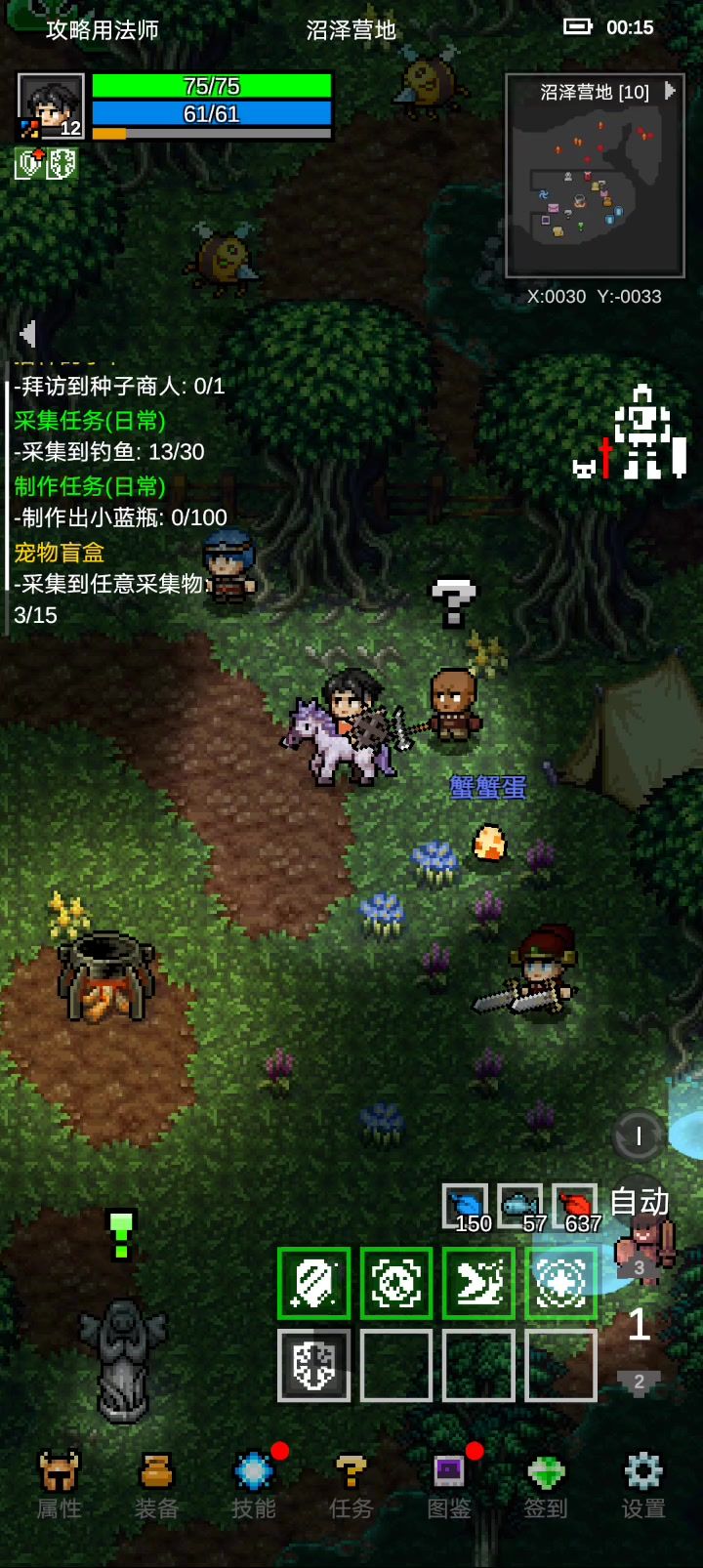Open the 图鉴 codex tab
Viewport: 703px width, 1568px height.
449,1485
